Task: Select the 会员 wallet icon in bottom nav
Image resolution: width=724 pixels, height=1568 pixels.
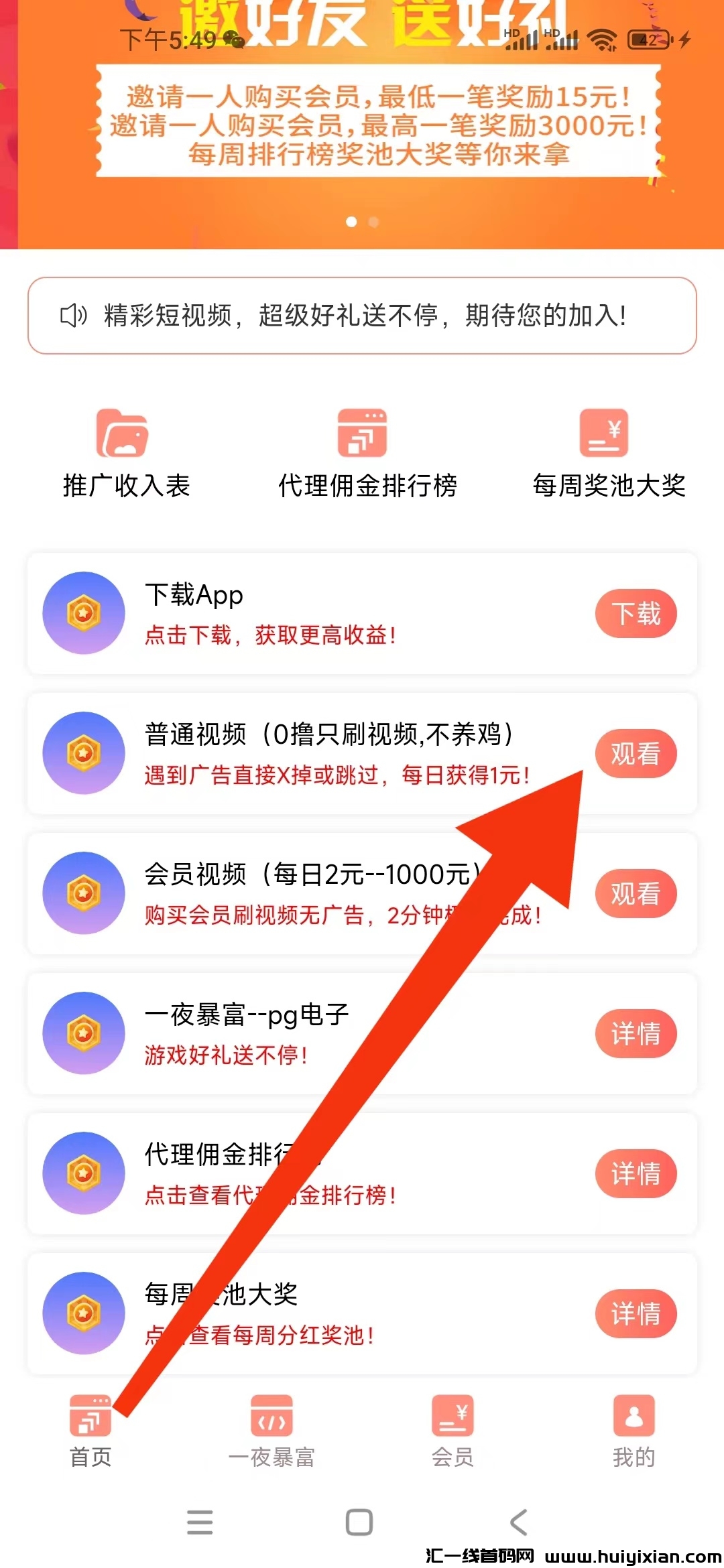Action: 453,1416
